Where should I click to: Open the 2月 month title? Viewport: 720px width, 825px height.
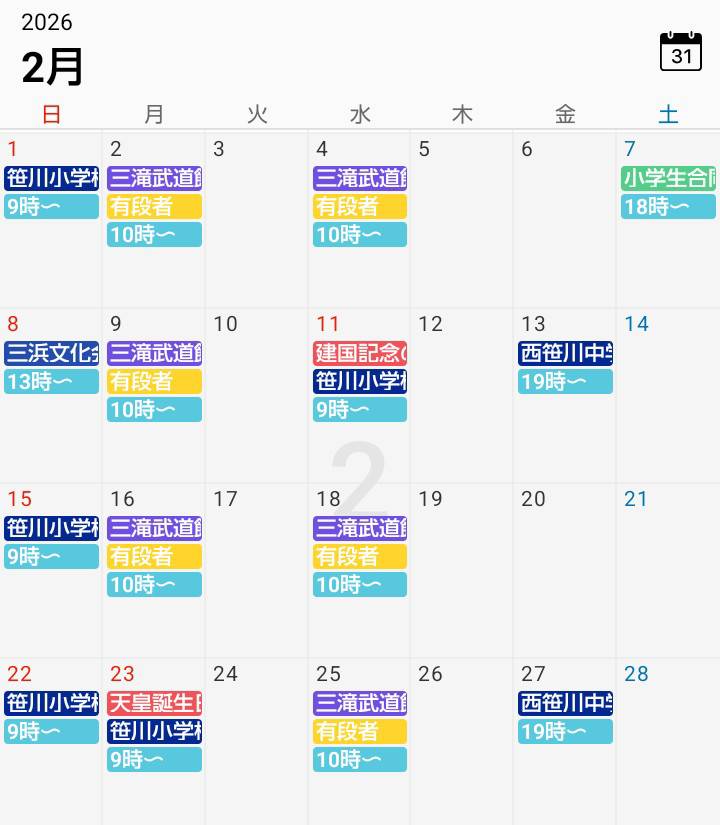click(x=52, y=67)
